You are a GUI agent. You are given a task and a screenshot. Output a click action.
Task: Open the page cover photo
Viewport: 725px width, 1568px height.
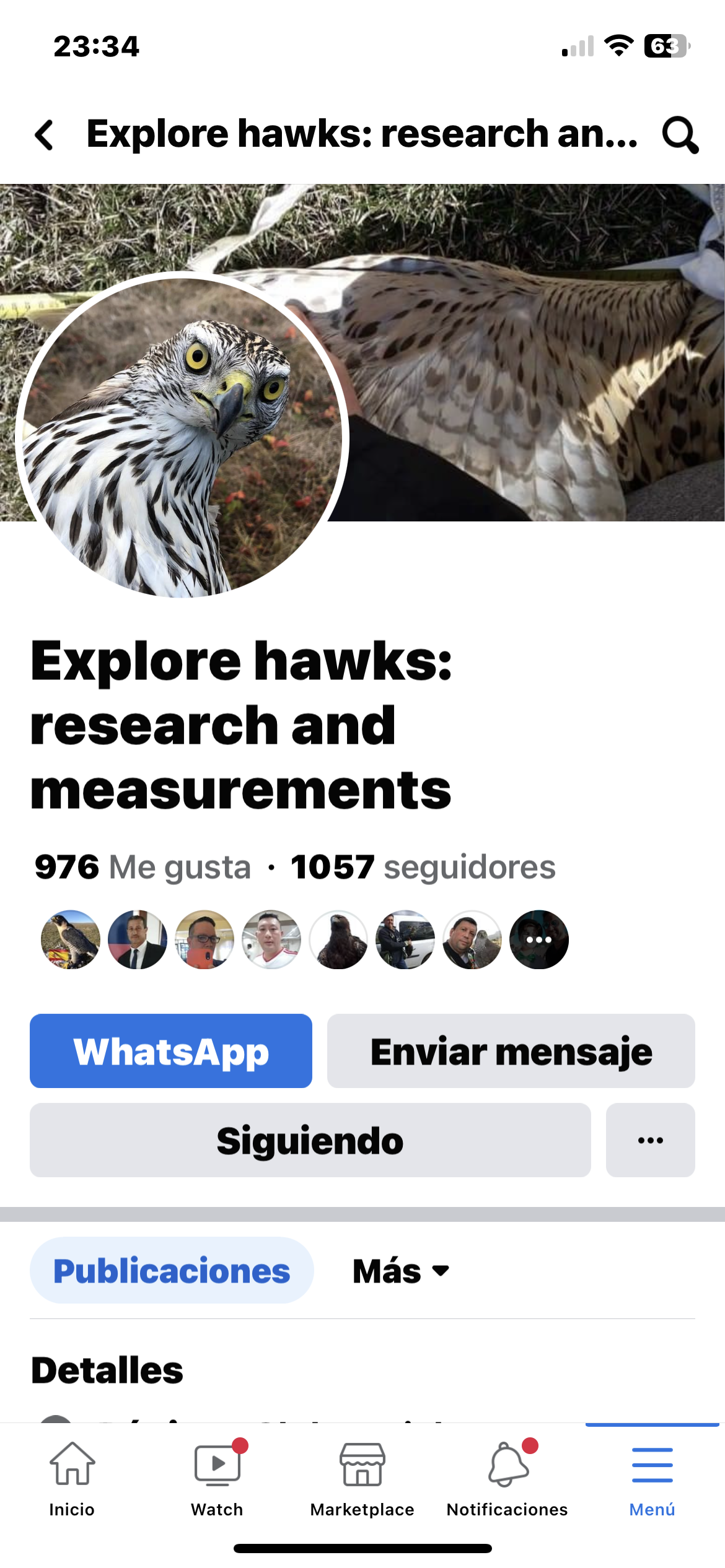click(527, 347)
